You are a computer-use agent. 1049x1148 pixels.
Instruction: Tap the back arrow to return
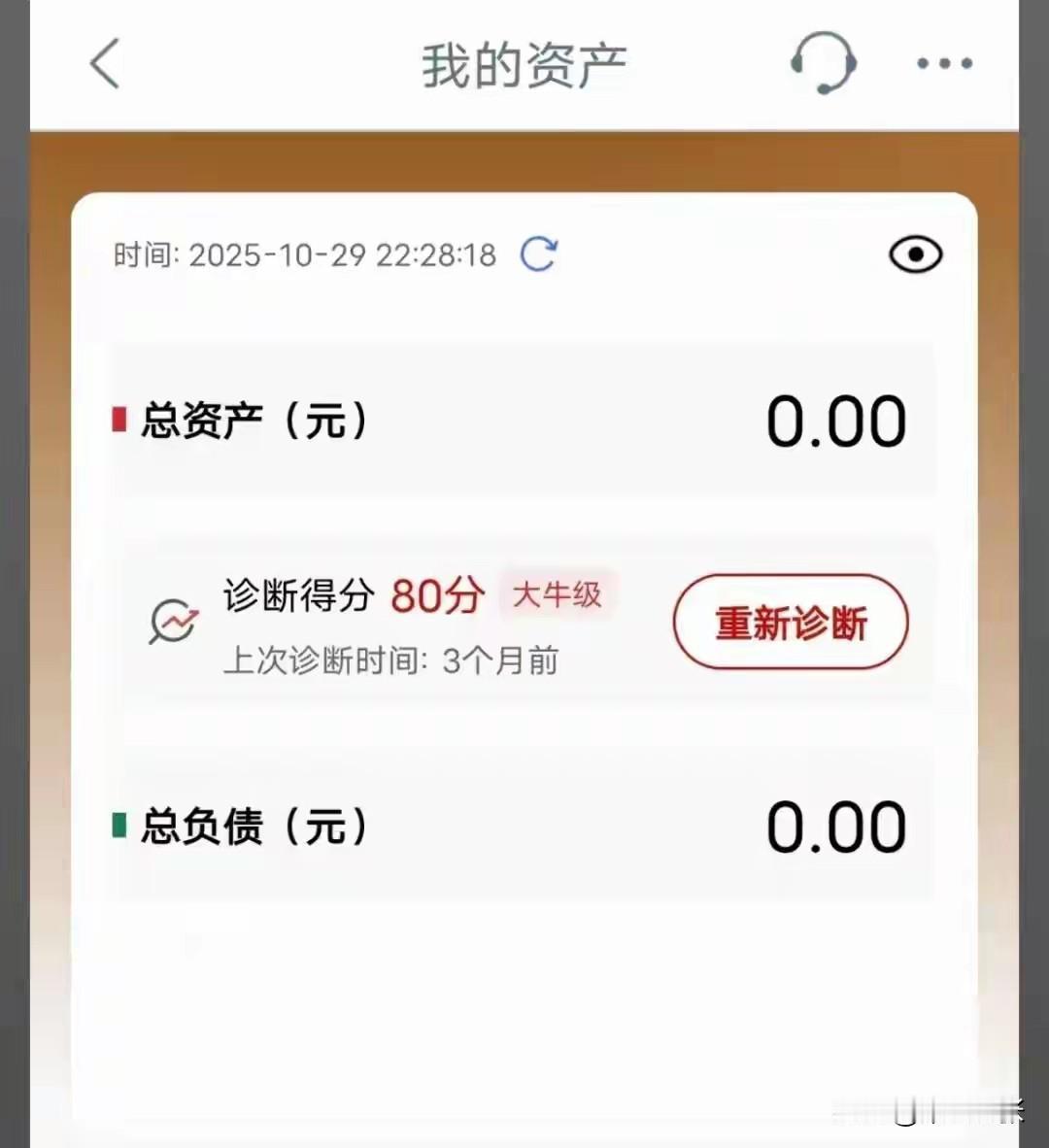(104, 63)
